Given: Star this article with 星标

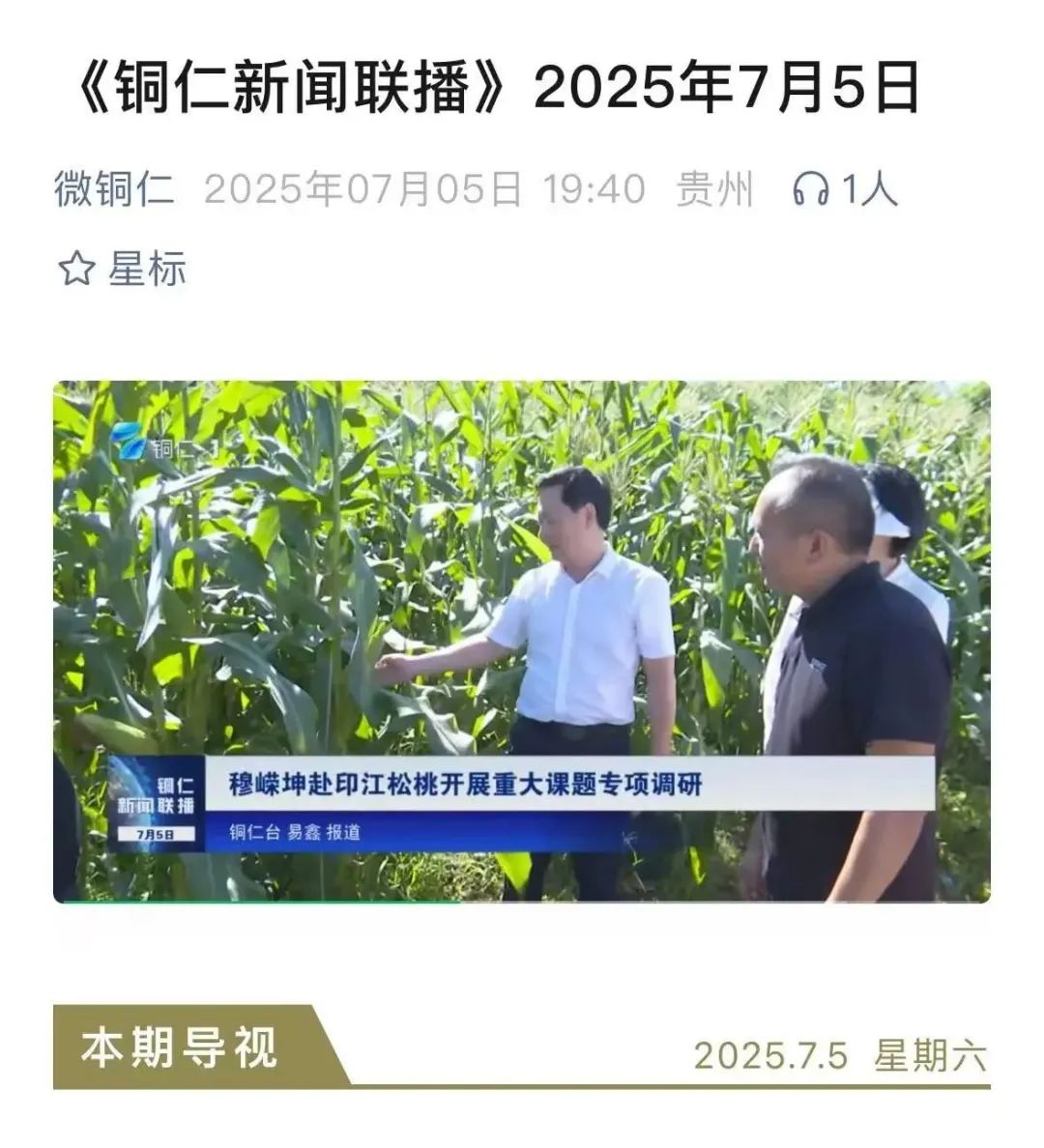Looking at the screenshot, I should (x=122, y=269).
